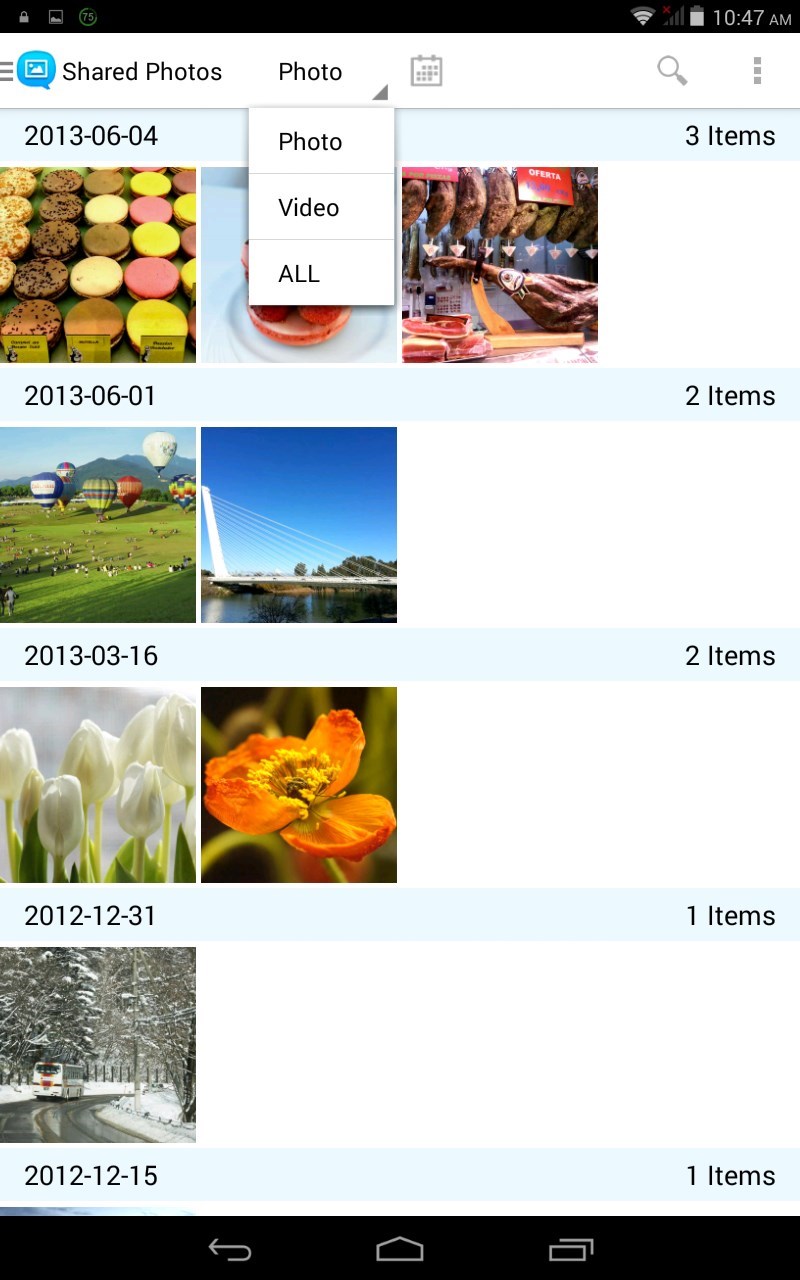
Task: Go back using the system back button
Action: tap(229, 1249)
